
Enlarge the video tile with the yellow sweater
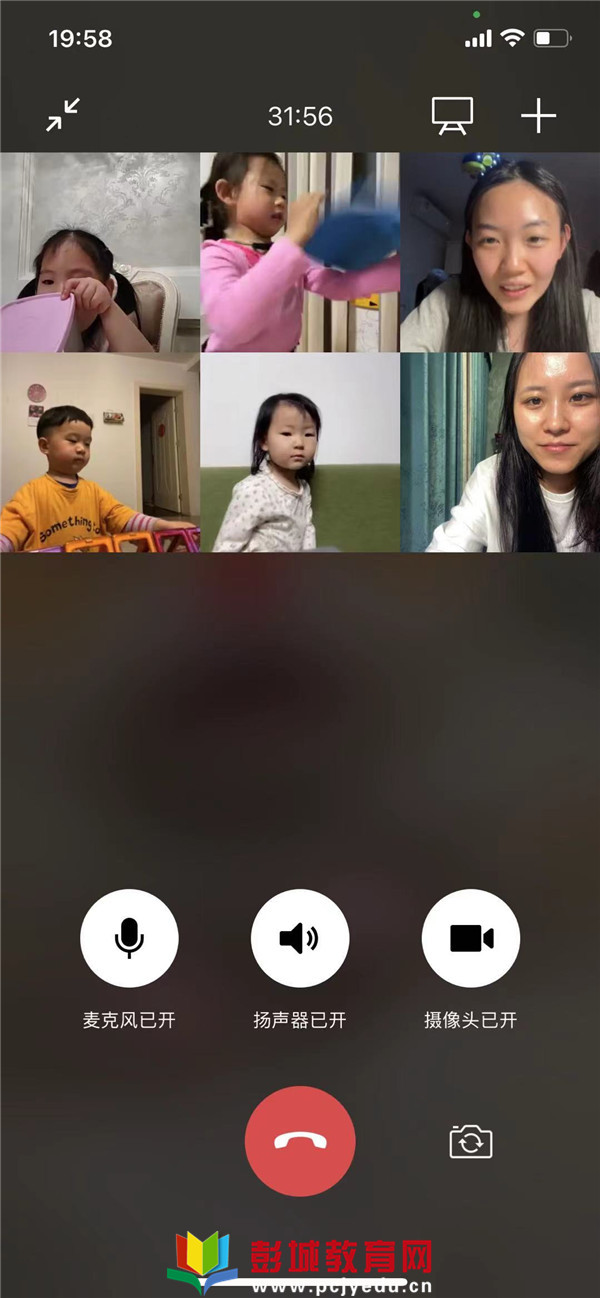(x=100, y=452)
